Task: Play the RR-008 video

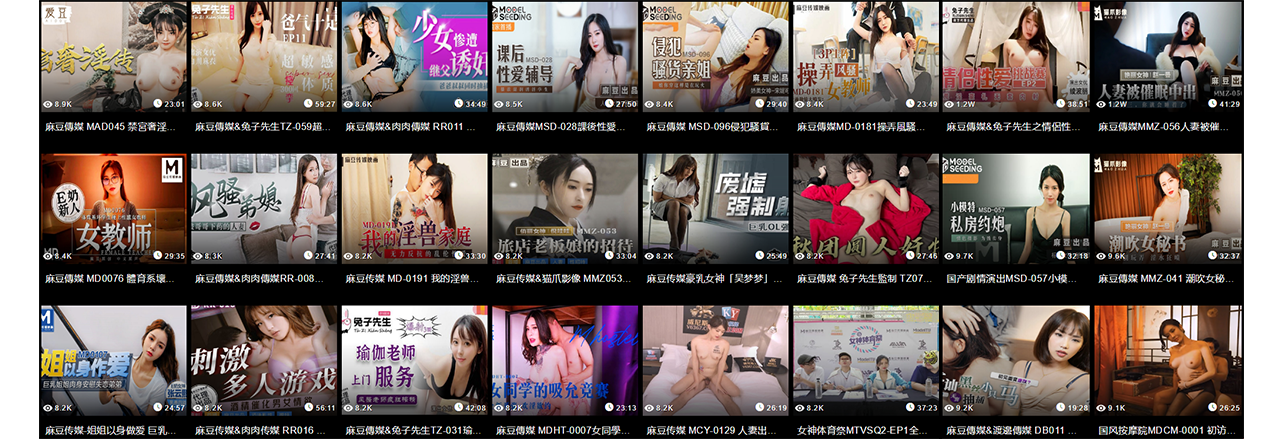Action: click(264, 209)
